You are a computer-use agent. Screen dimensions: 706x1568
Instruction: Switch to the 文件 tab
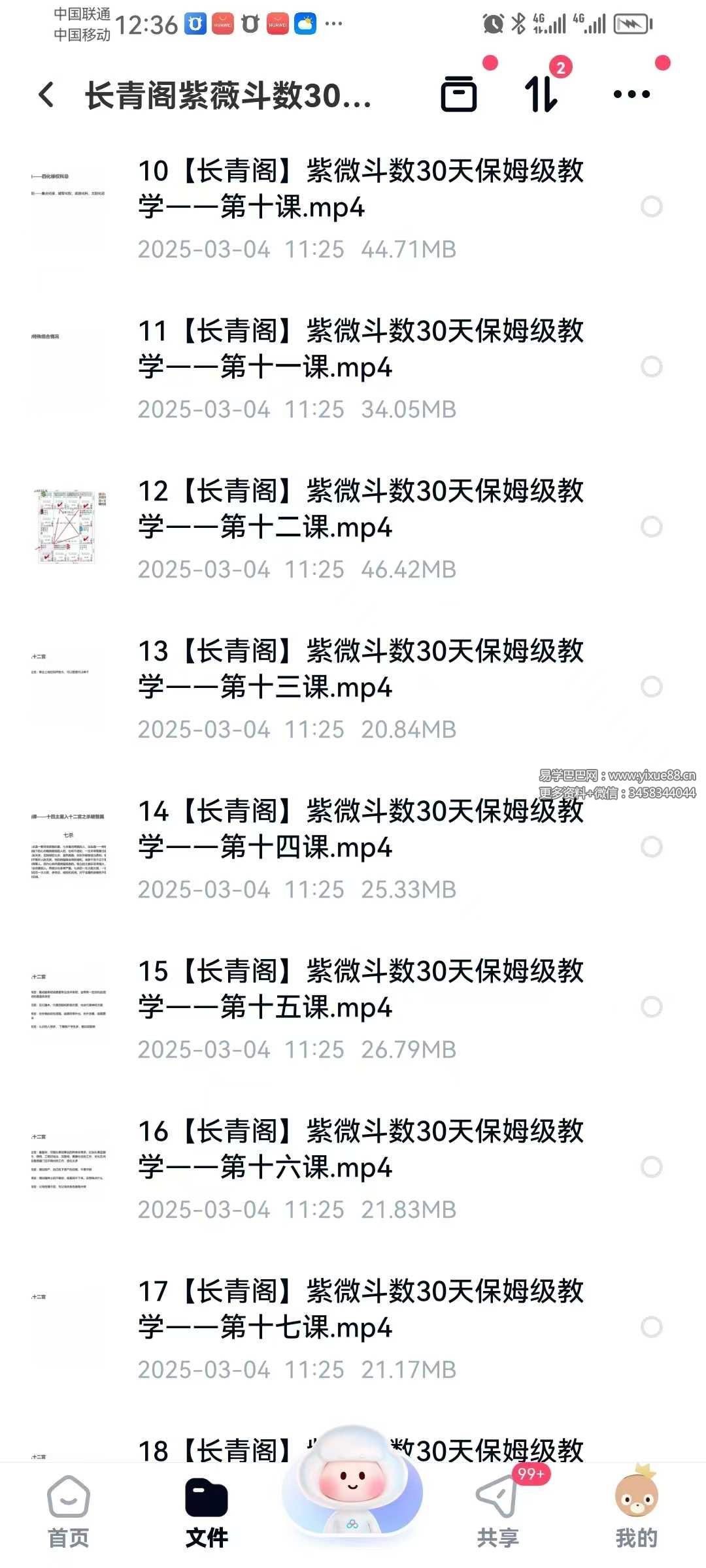(207, 1511)
